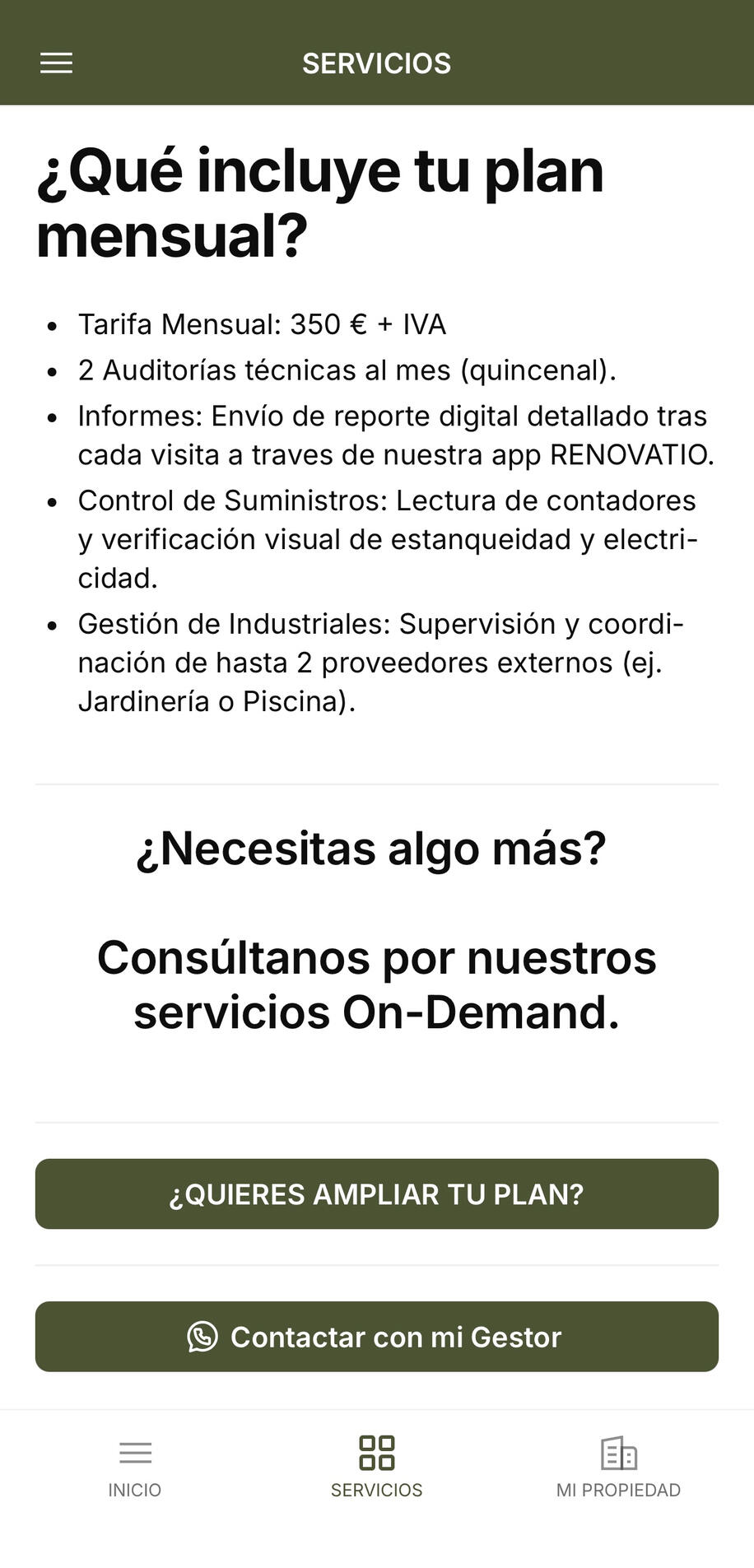
Task: Select the 'Tarifa Mensual' bullet item
Action: 260,324
